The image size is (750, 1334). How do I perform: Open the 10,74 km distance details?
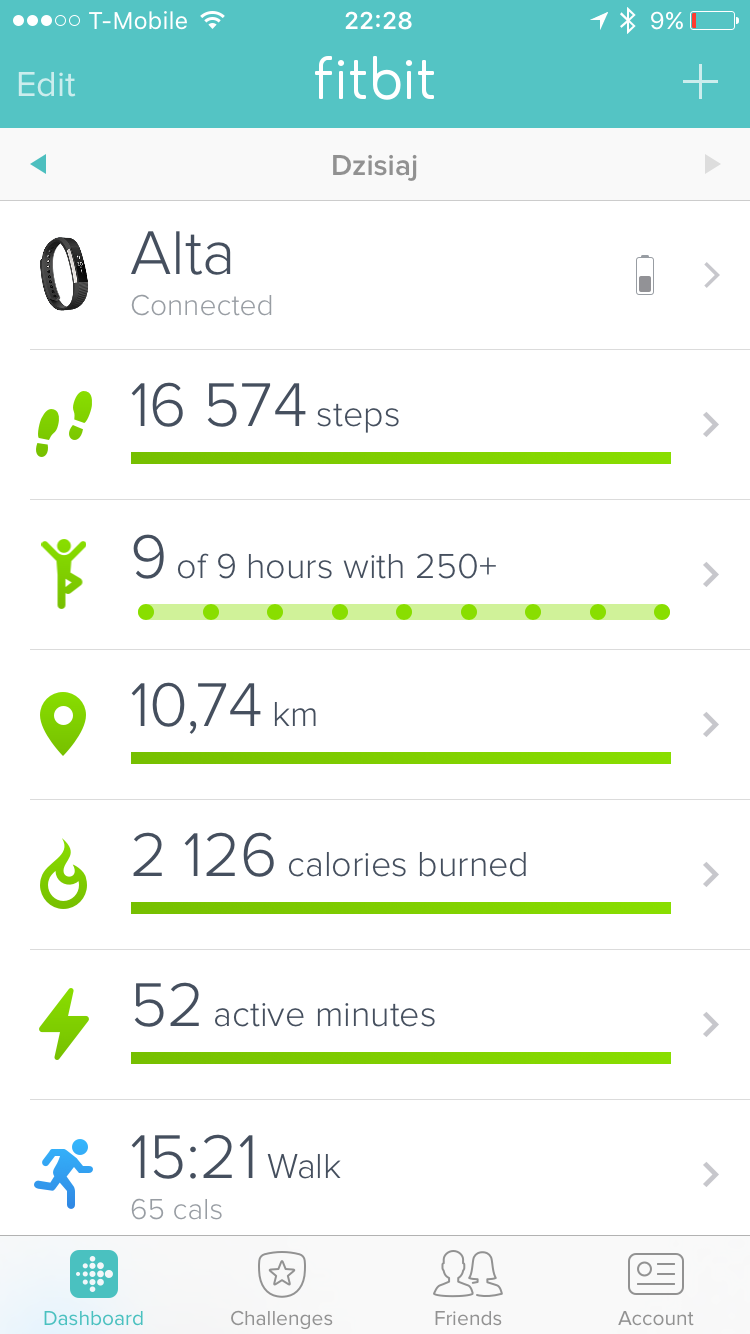click(x=375, y=725)
